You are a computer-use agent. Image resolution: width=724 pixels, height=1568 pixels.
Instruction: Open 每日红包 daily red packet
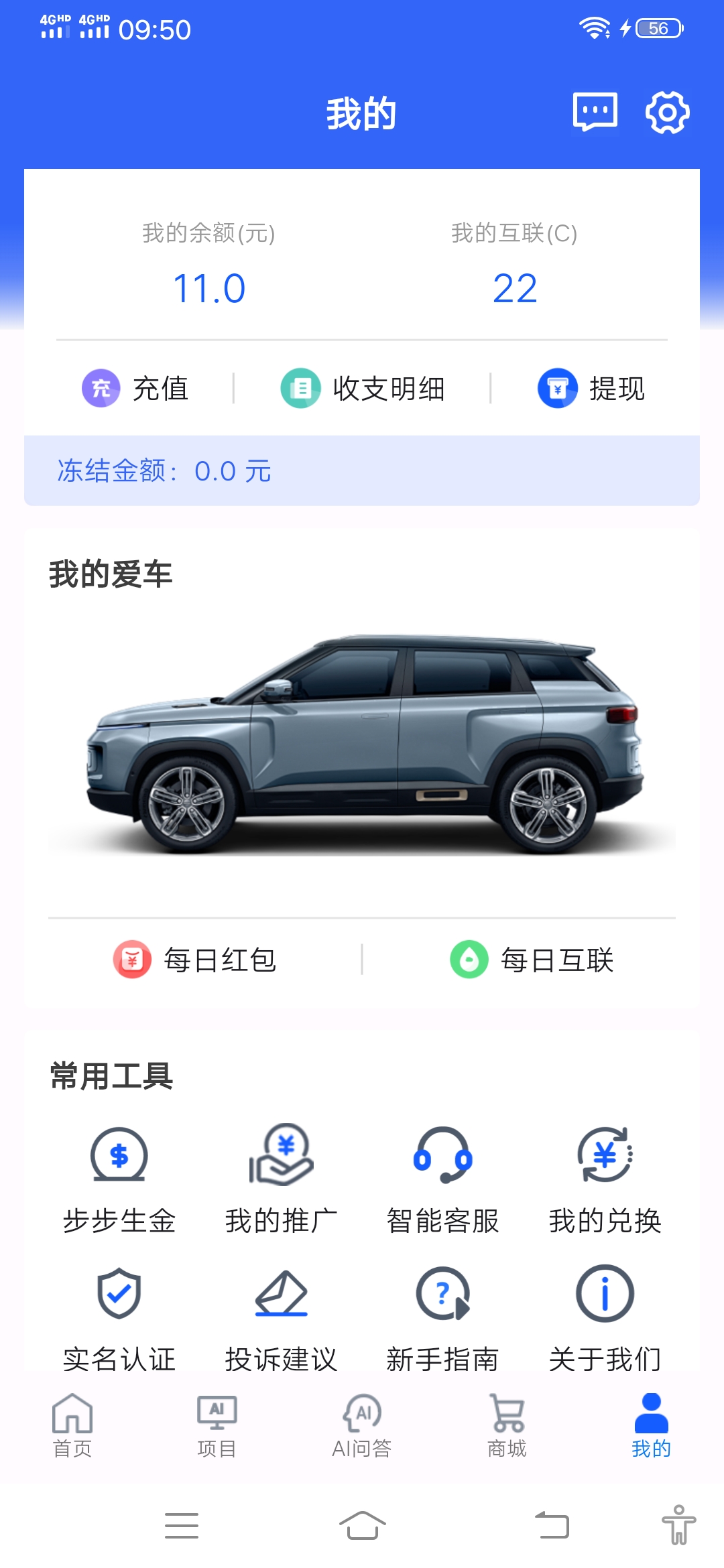(194, 960)
